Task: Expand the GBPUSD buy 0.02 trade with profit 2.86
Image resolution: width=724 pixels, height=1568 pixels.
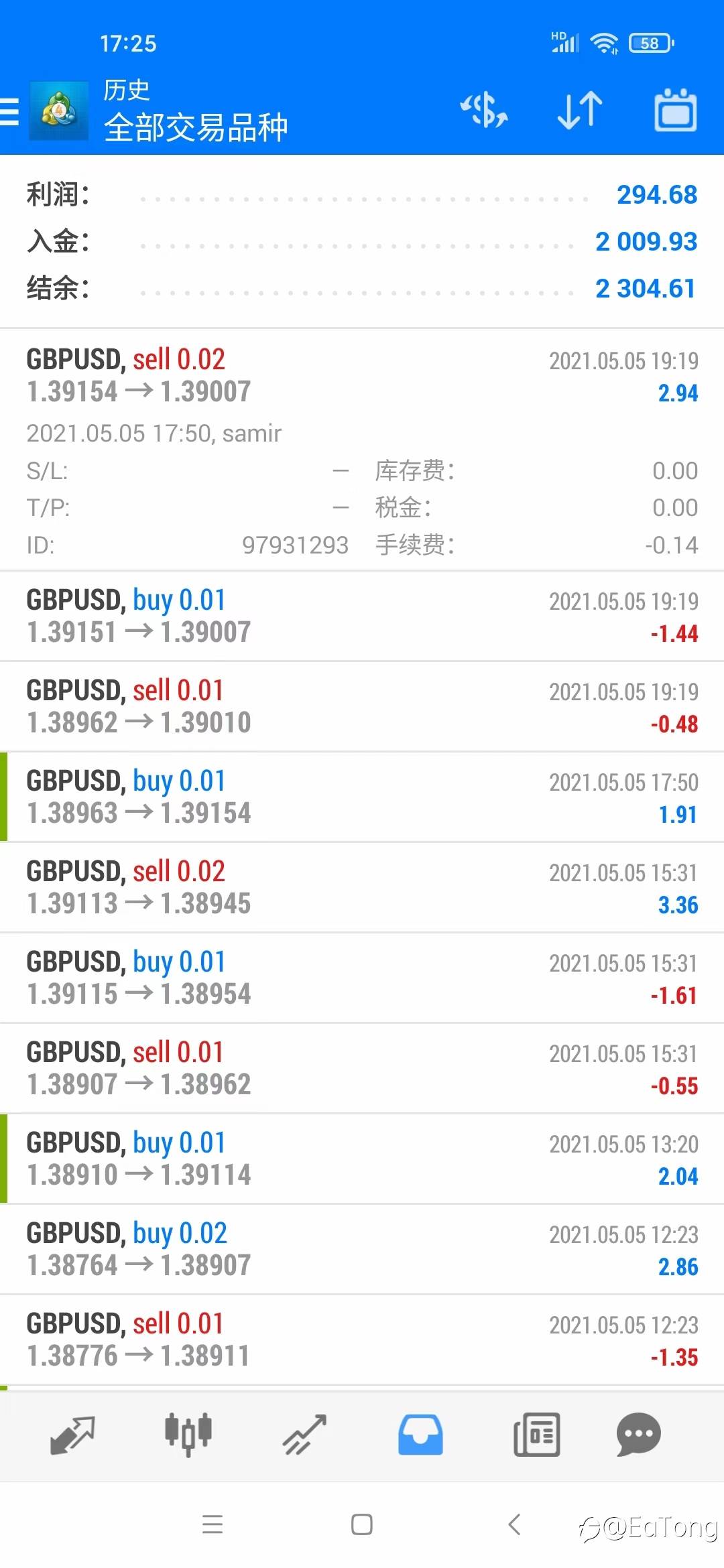Action: pos(362,1249)
